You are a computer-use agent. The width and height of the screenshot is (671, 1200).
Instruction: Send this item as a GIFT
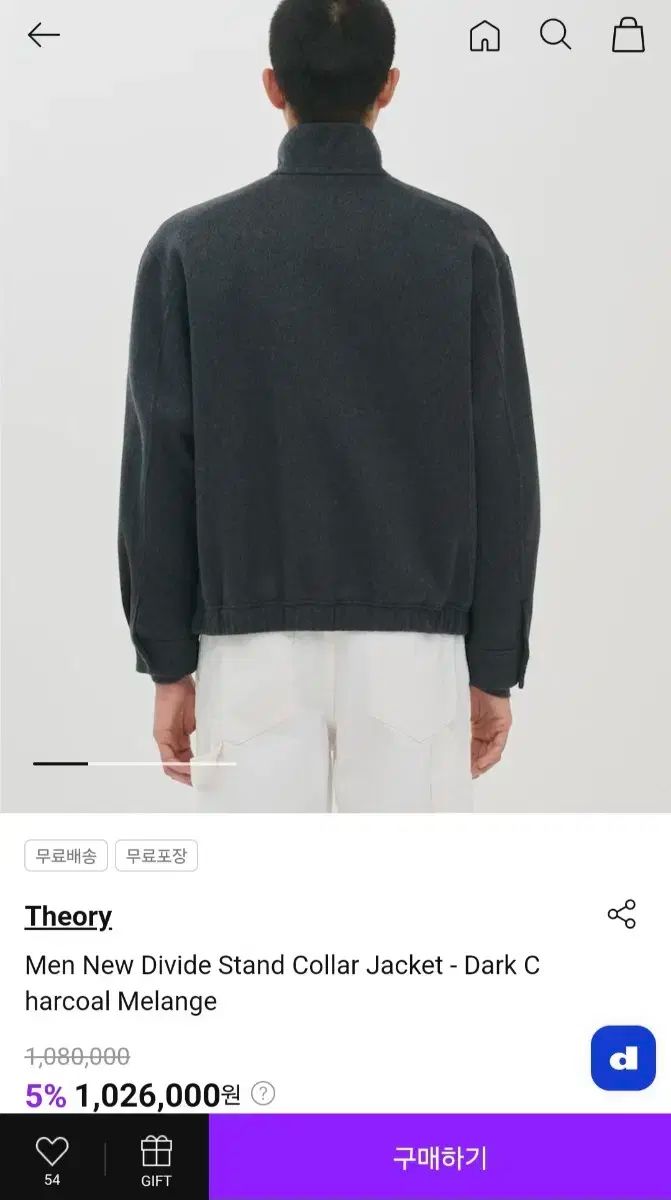(156, 1158)
